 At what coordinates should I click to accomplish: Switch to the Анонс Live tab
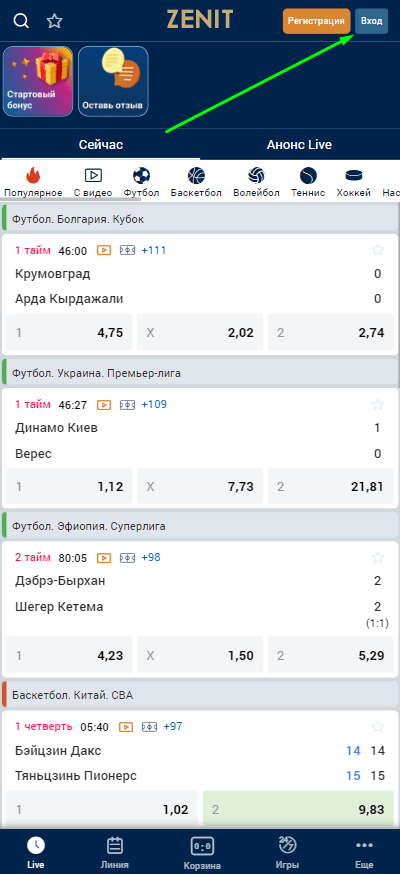pos(299,145)
